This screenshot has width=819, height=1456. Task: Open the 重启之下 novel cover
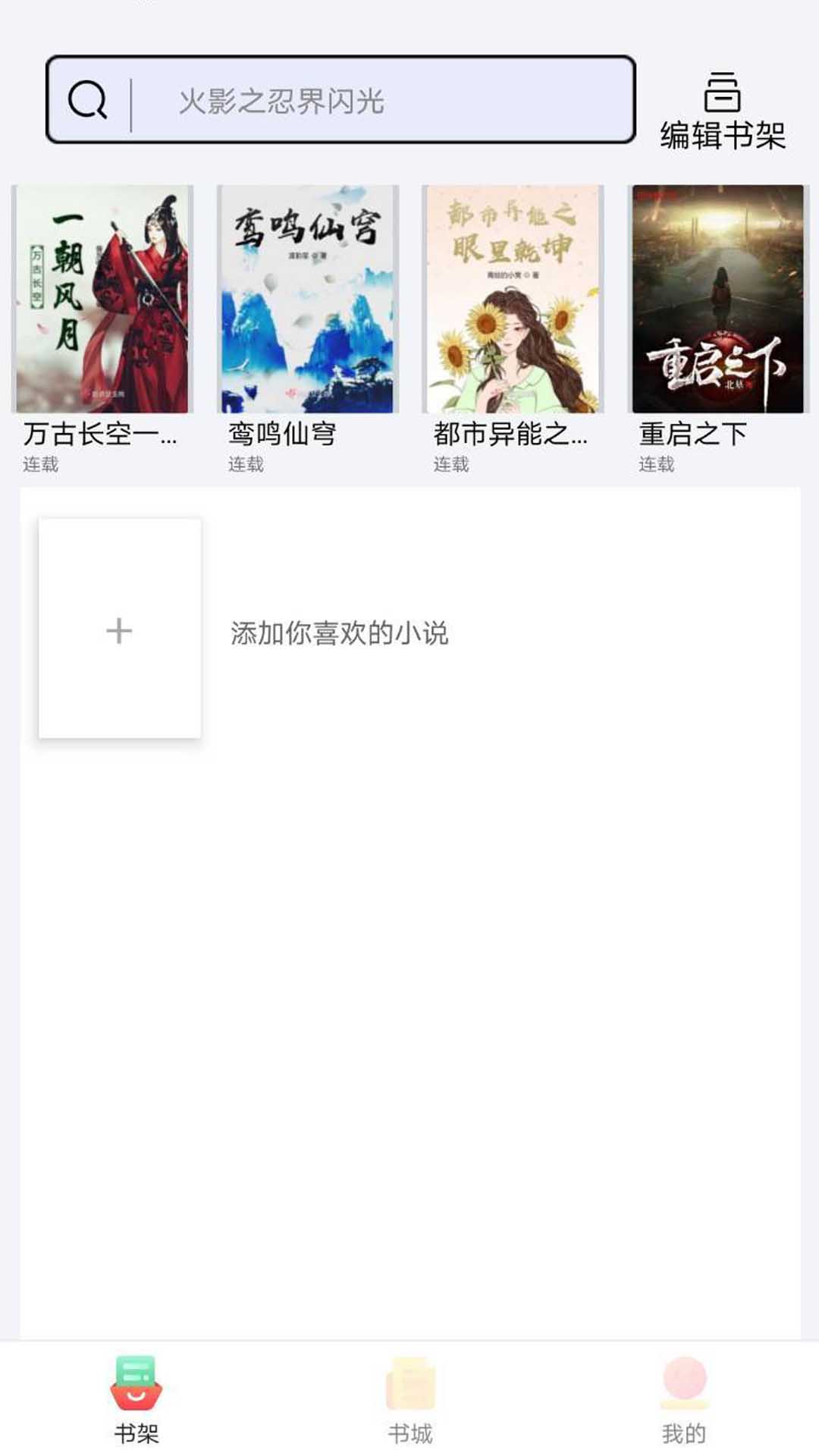[715, 298]
